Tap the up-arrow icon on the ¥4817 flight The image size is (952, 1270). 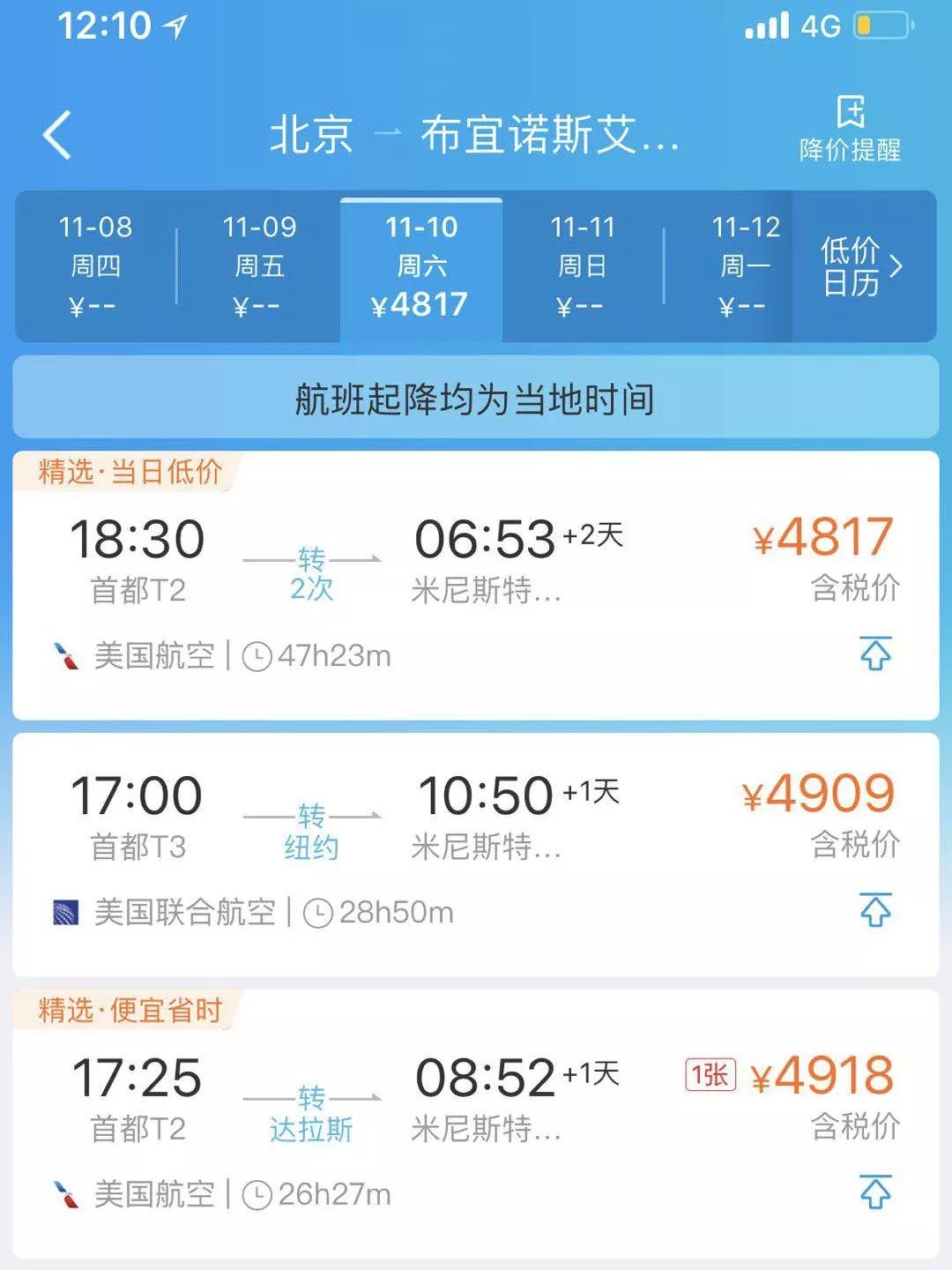(875, 654)
